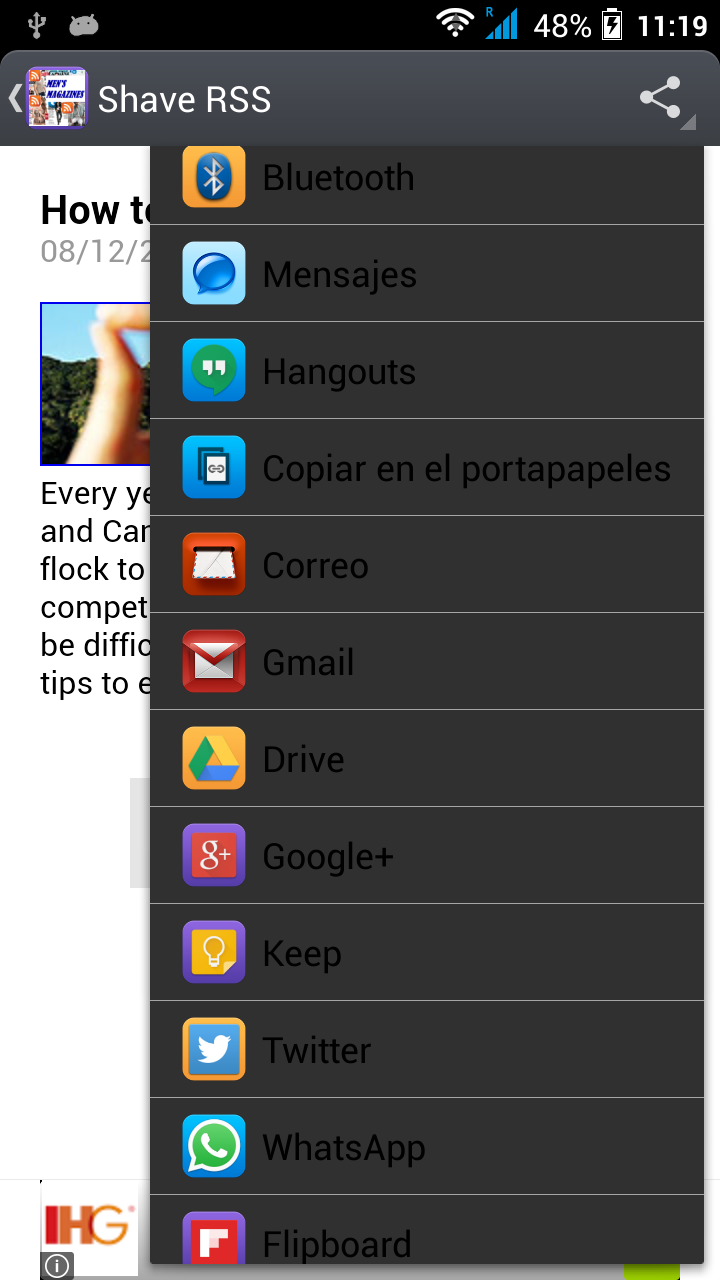Tap the share icon in the action bar
Image resolution: width=720 pixels, height=1280 pixels.
660,97
